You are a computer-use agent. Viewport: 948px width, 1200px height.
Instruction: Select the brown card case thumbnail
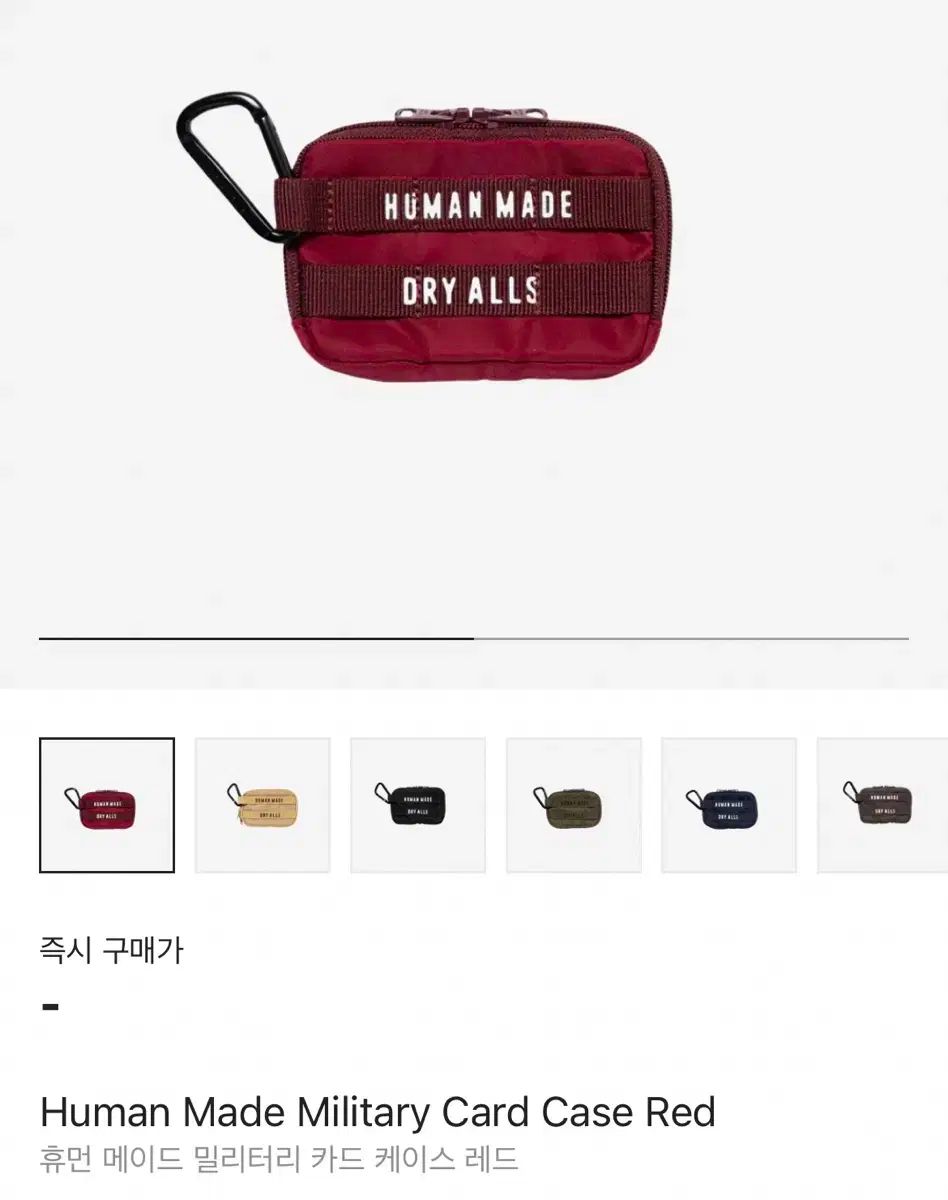881,805
